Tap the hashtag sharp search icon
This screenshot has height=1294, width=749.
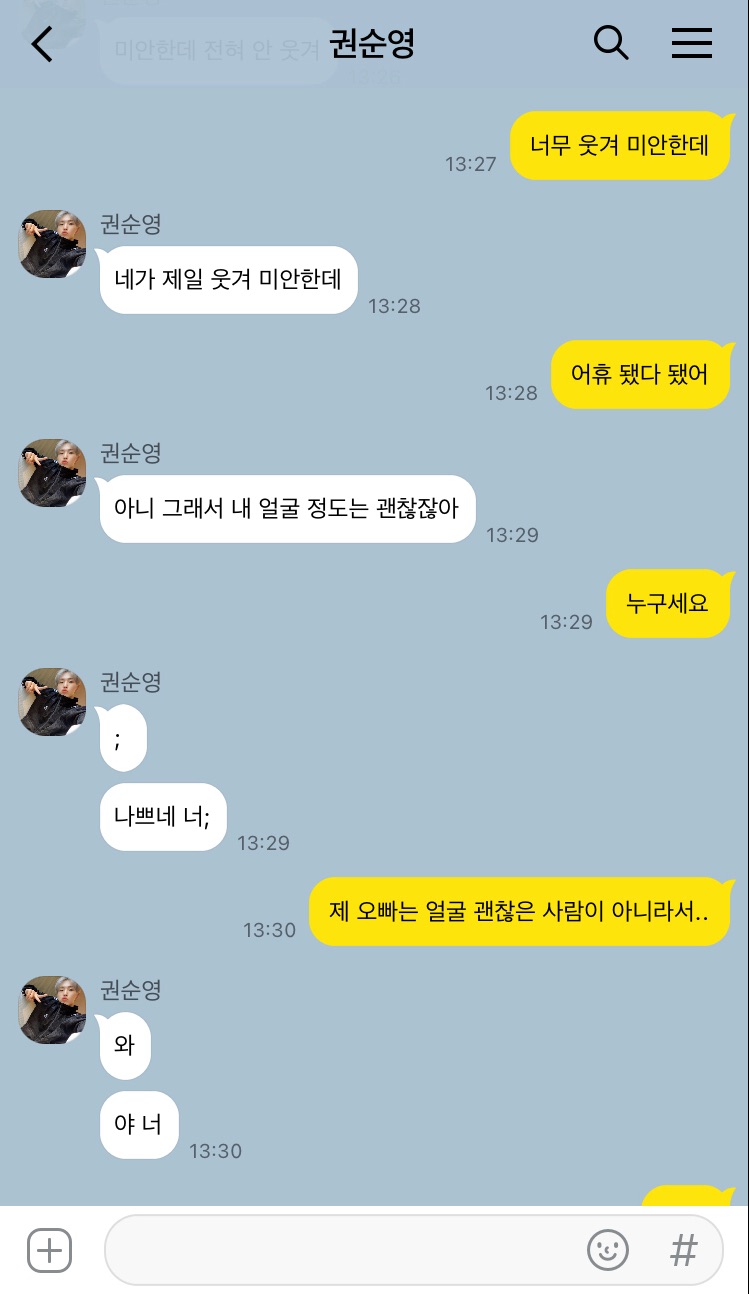point(683,1249)
